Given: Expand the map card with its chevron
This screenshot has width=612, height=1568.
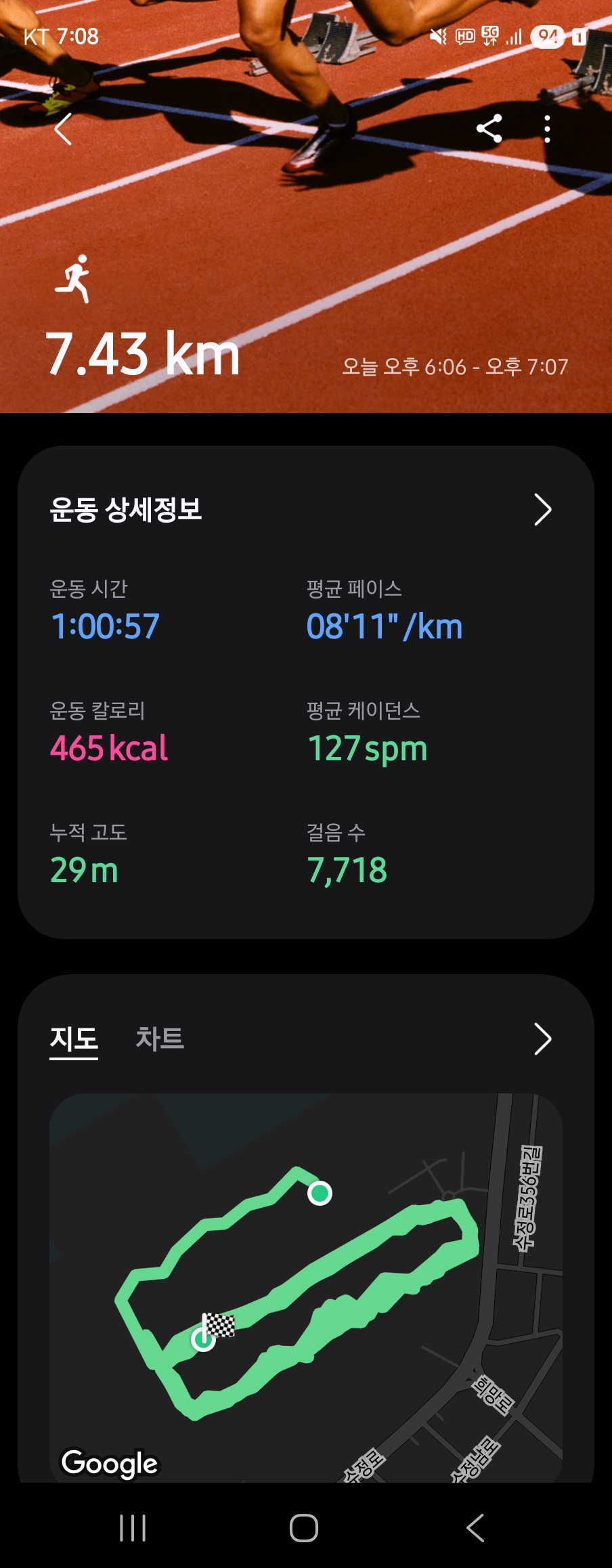Looking at the screenshot, I should tap(542, 1039).
